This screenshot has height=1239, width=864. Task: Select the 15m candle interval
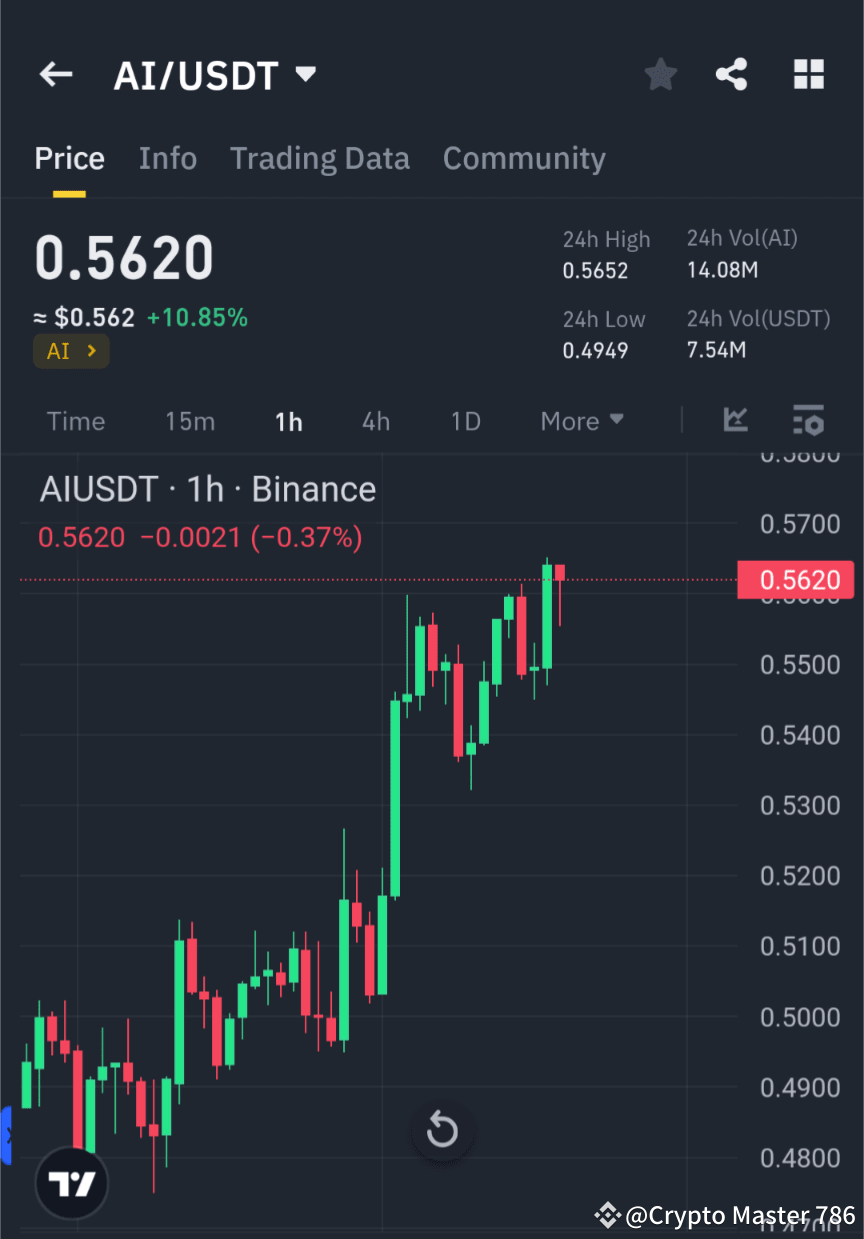coord(190,421)
